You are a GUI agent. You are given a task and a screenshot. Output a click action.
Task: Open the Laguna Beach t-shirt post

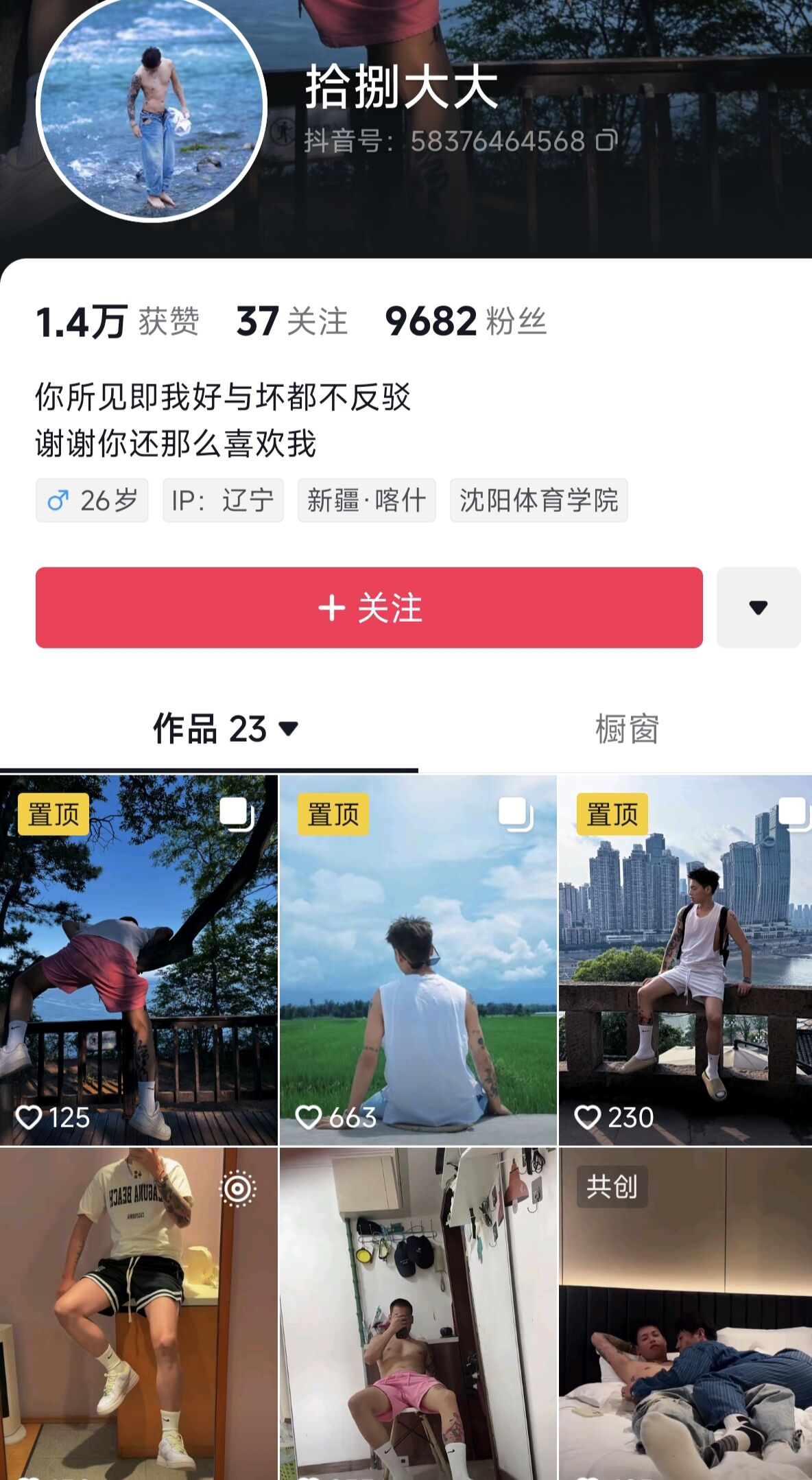point(139,1313)
